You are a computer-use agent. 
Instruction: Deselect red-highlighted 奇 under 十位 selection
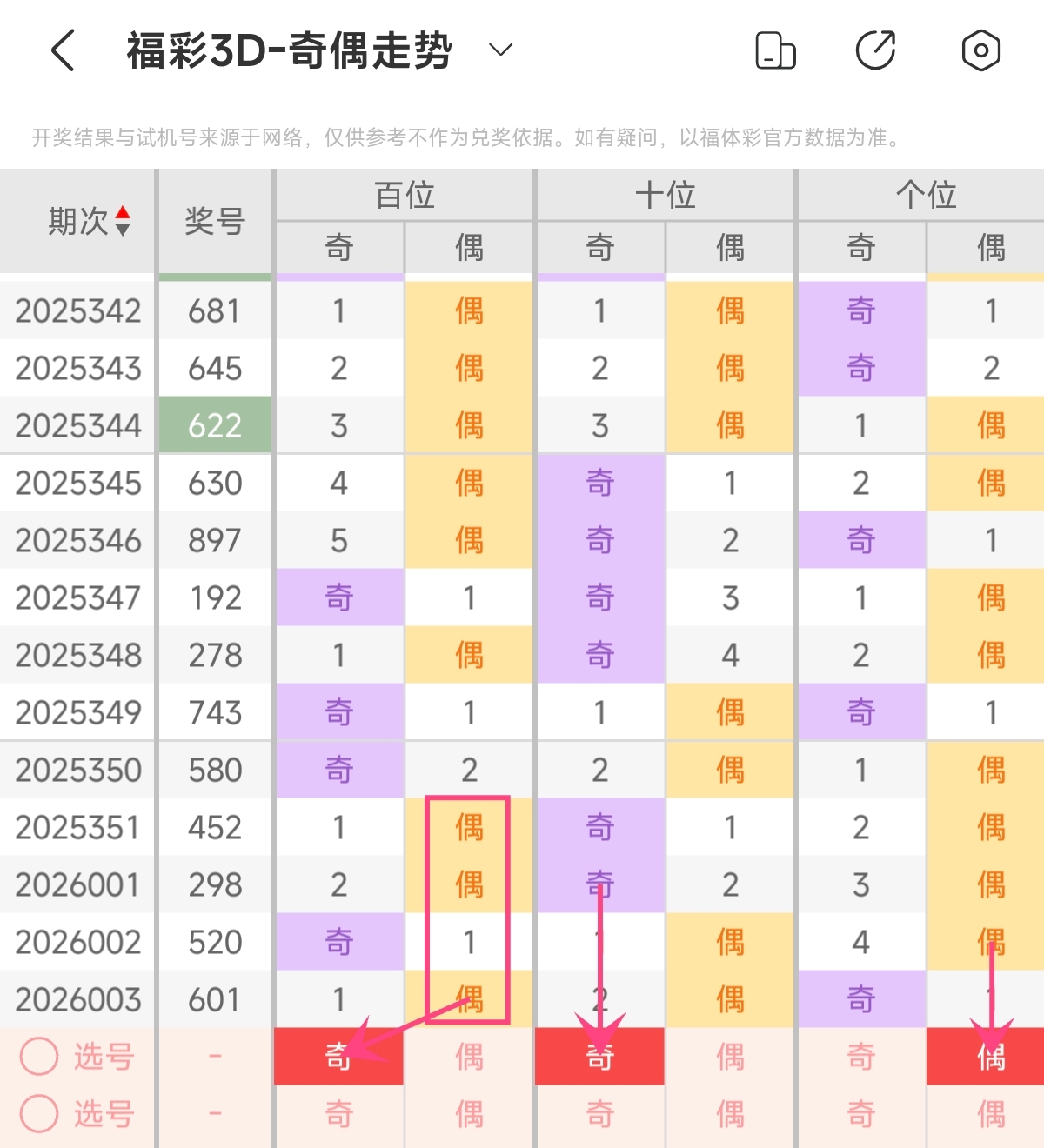(599, 1057)
